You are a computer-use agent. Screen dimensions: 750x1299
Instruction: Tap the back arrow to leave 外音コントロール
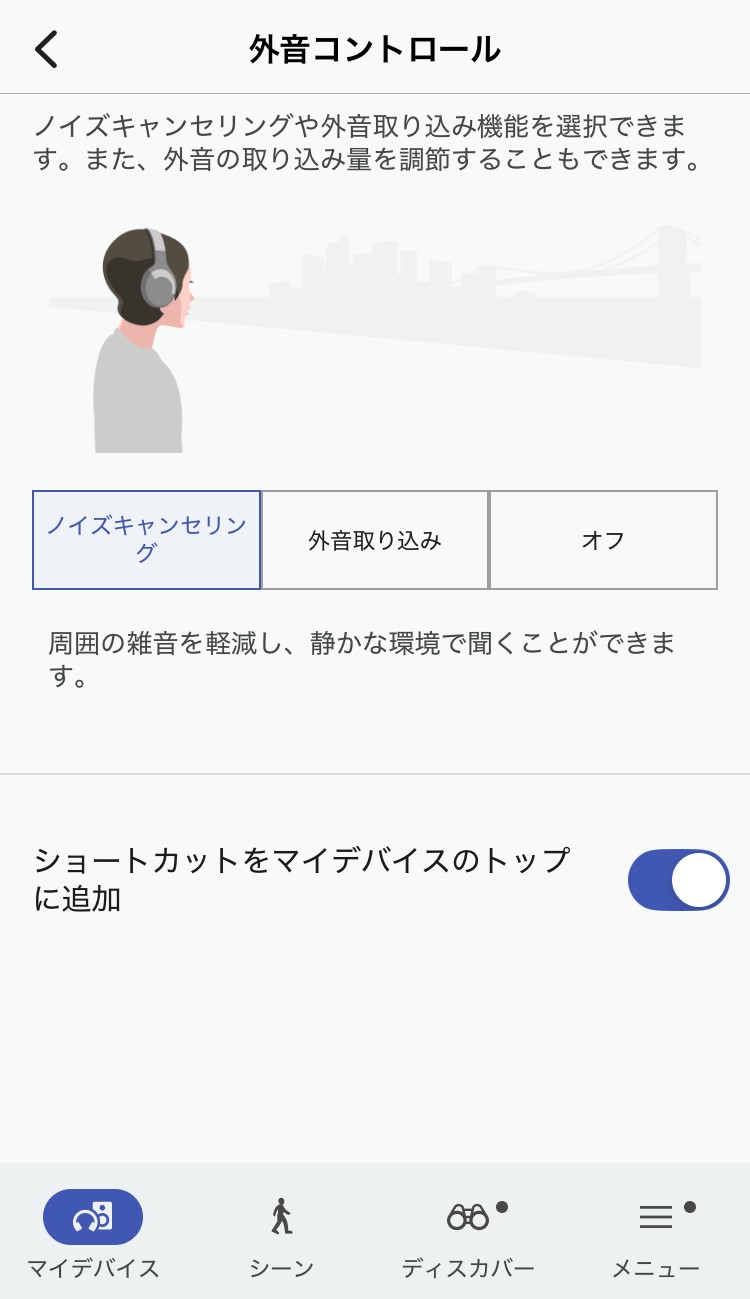click(x=45, y=47)
